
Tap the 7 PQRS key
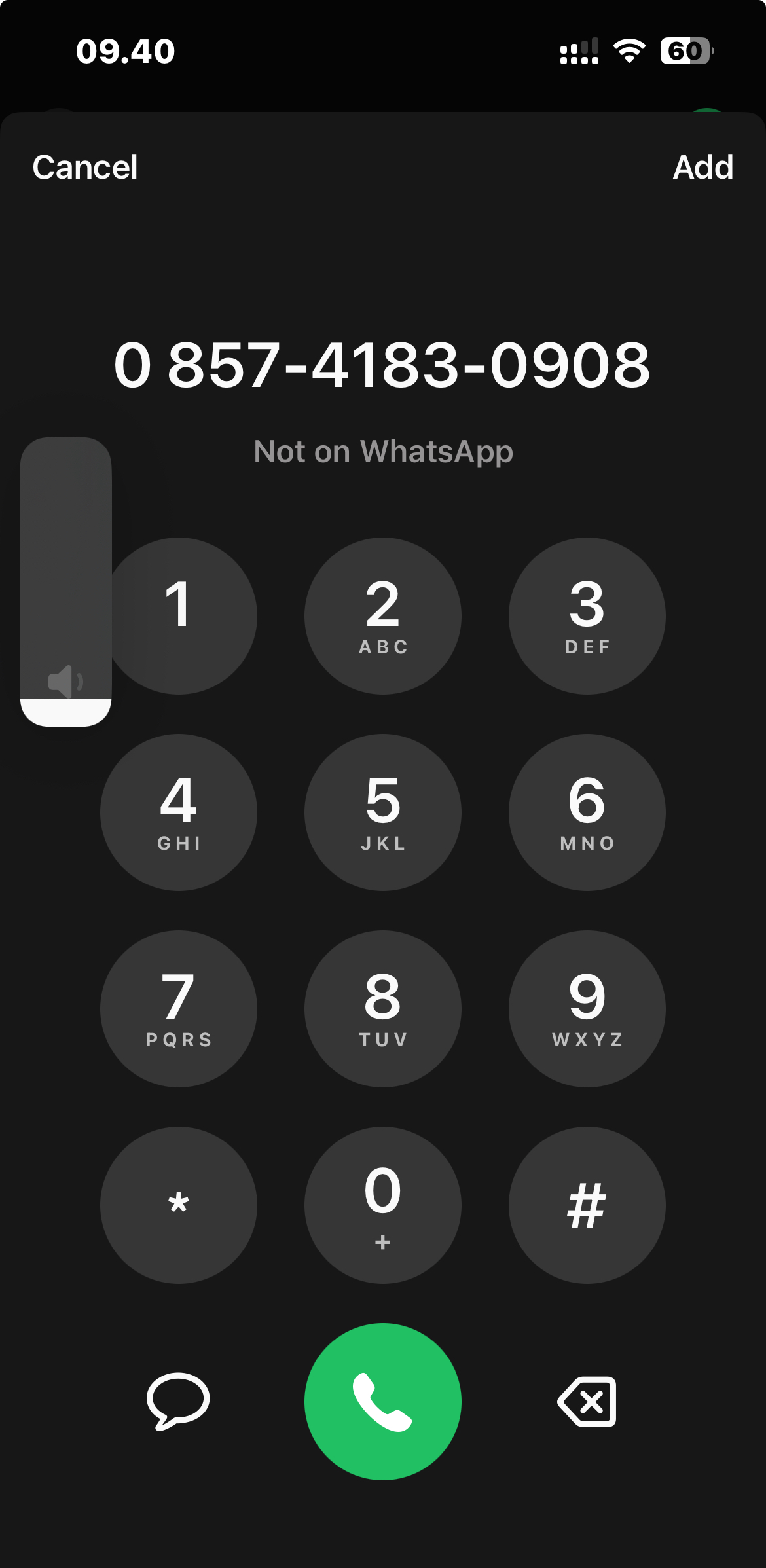[179, 1008]
